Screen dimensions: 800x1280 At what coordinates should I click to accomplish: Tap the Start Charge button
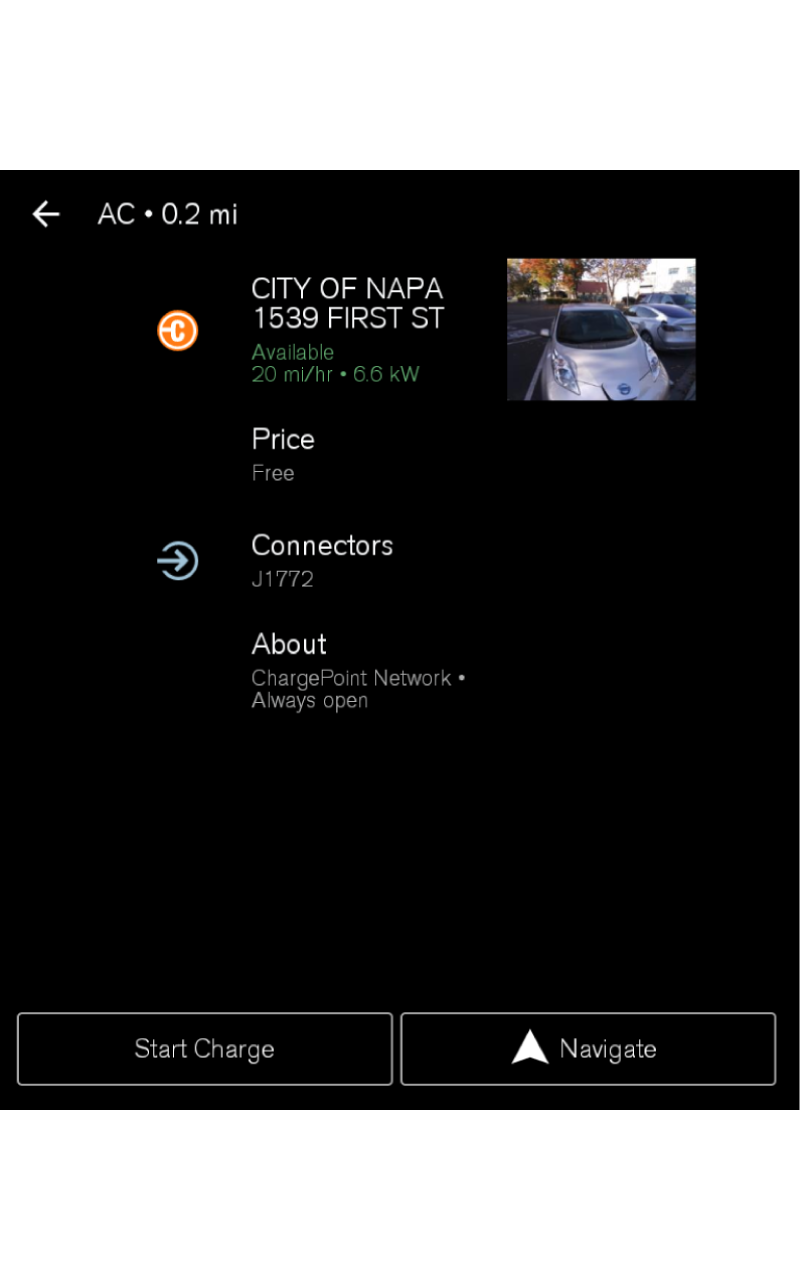click(x=205, y=1049)
